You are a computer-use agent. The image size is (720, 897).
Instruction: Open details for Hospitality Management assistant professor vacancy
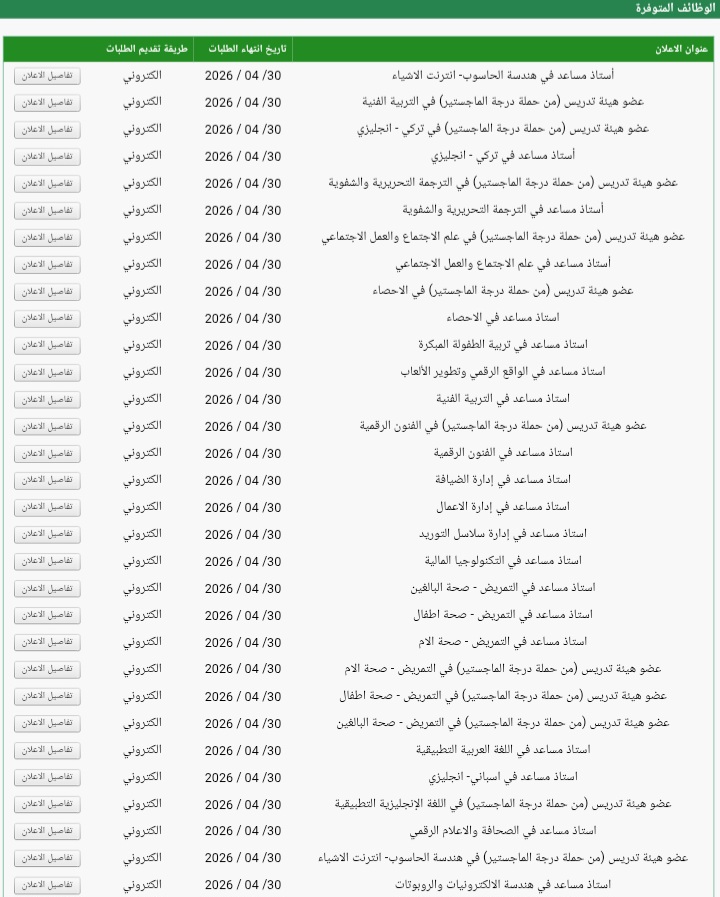click(x=47, y=480)
